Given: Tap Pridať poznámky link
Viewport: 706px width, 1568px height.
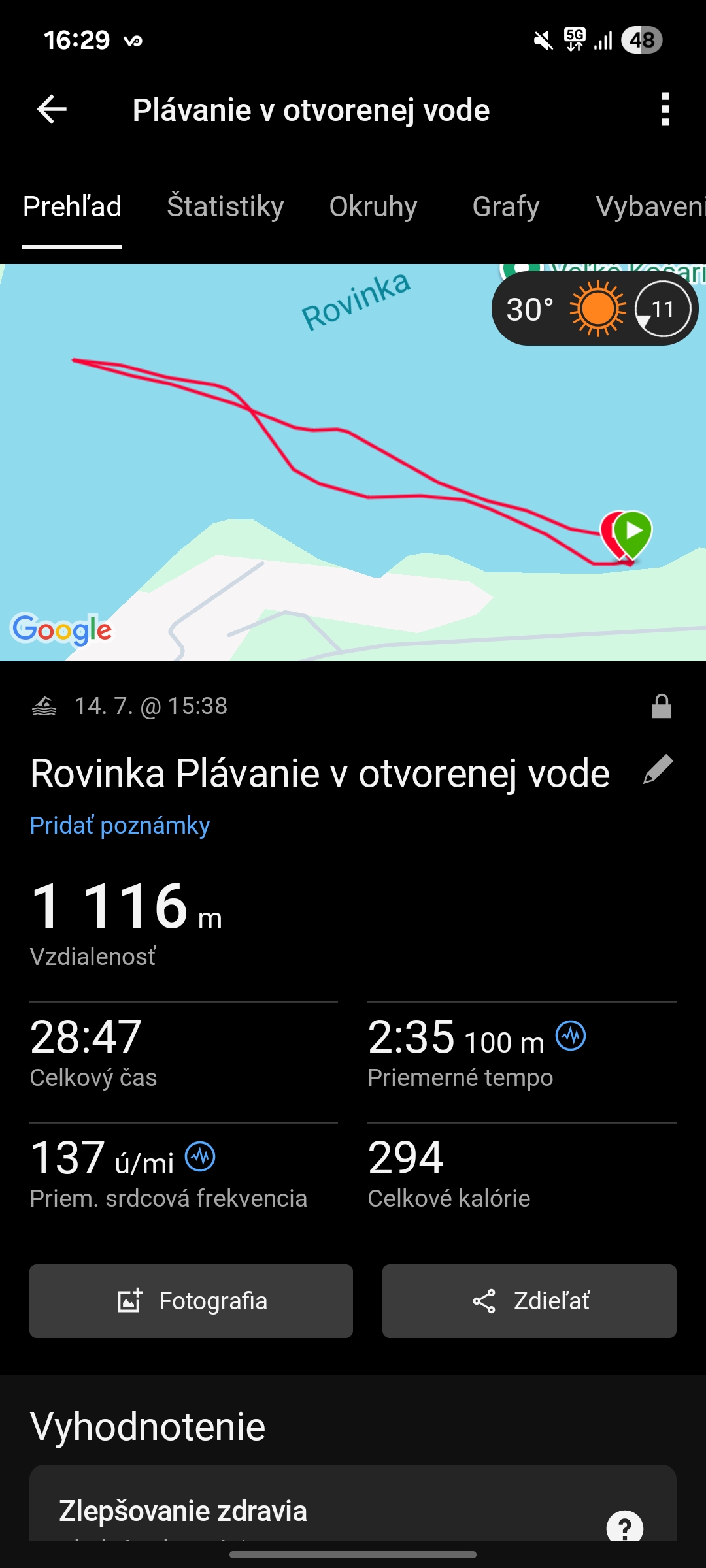Looking at the screenshot, I should (x=120, y=825).
